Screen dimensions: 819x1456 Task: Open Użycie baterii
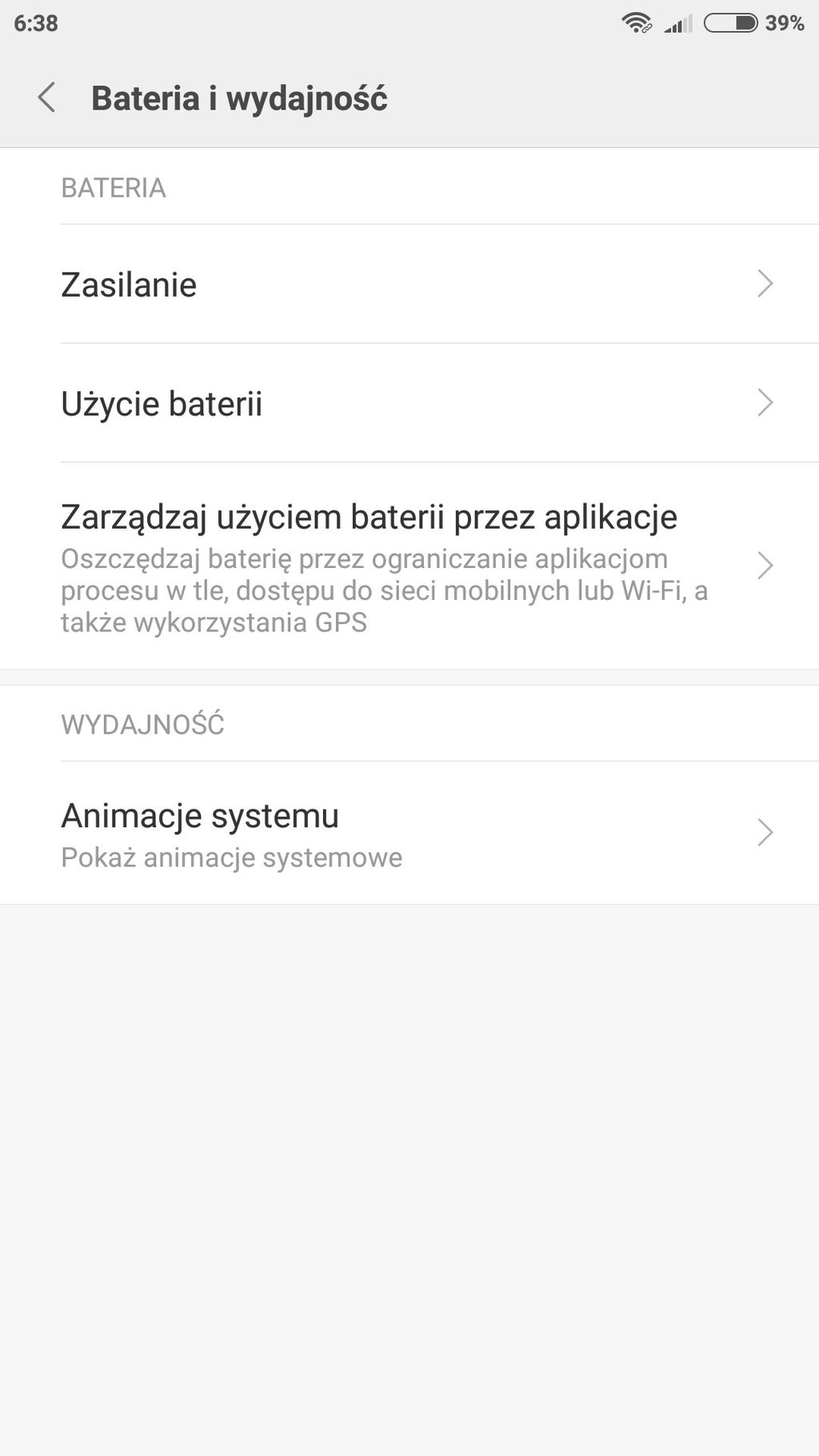[x=409, y=403]
